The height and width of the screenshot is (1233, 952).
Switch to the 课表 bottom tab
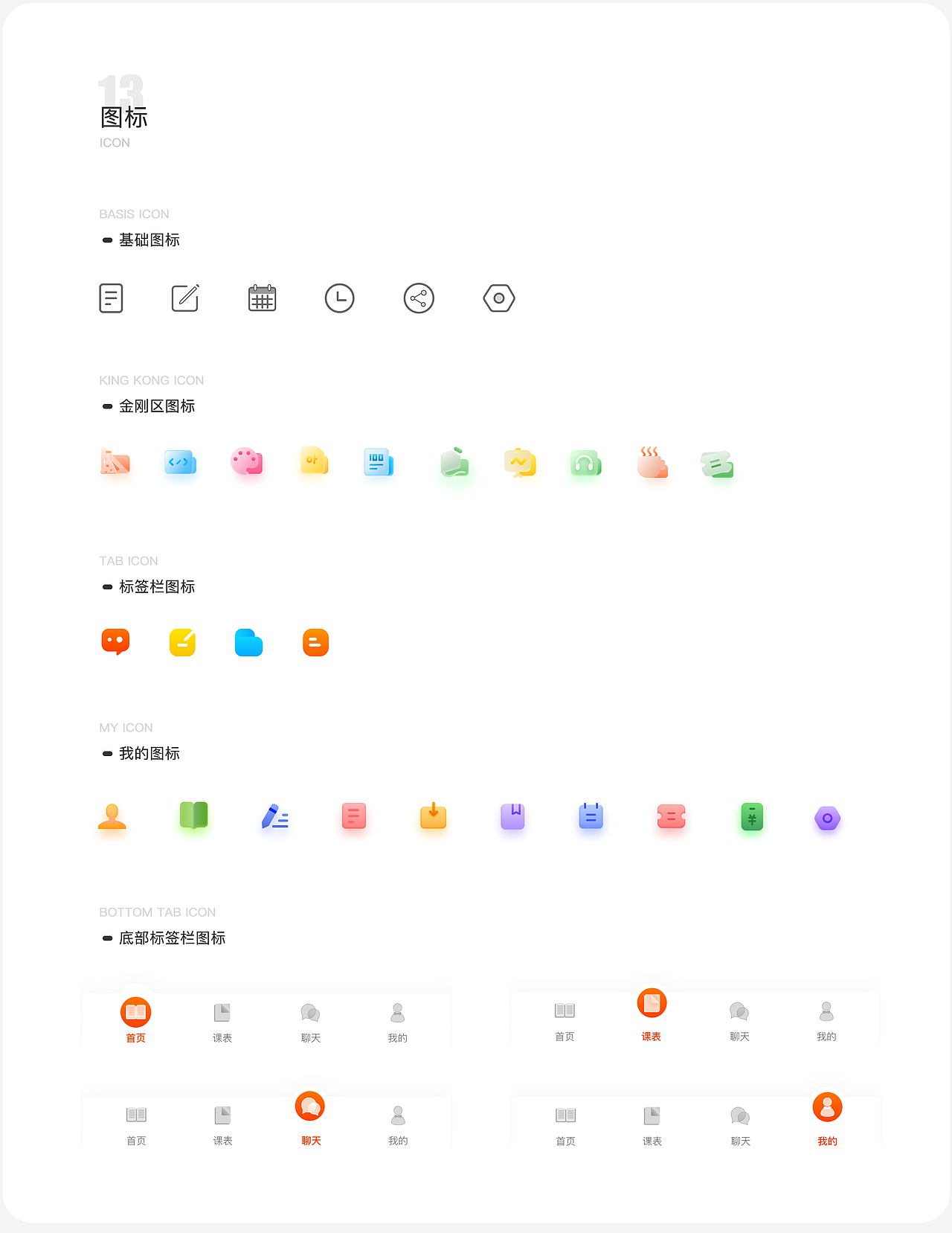point(652,1012)
